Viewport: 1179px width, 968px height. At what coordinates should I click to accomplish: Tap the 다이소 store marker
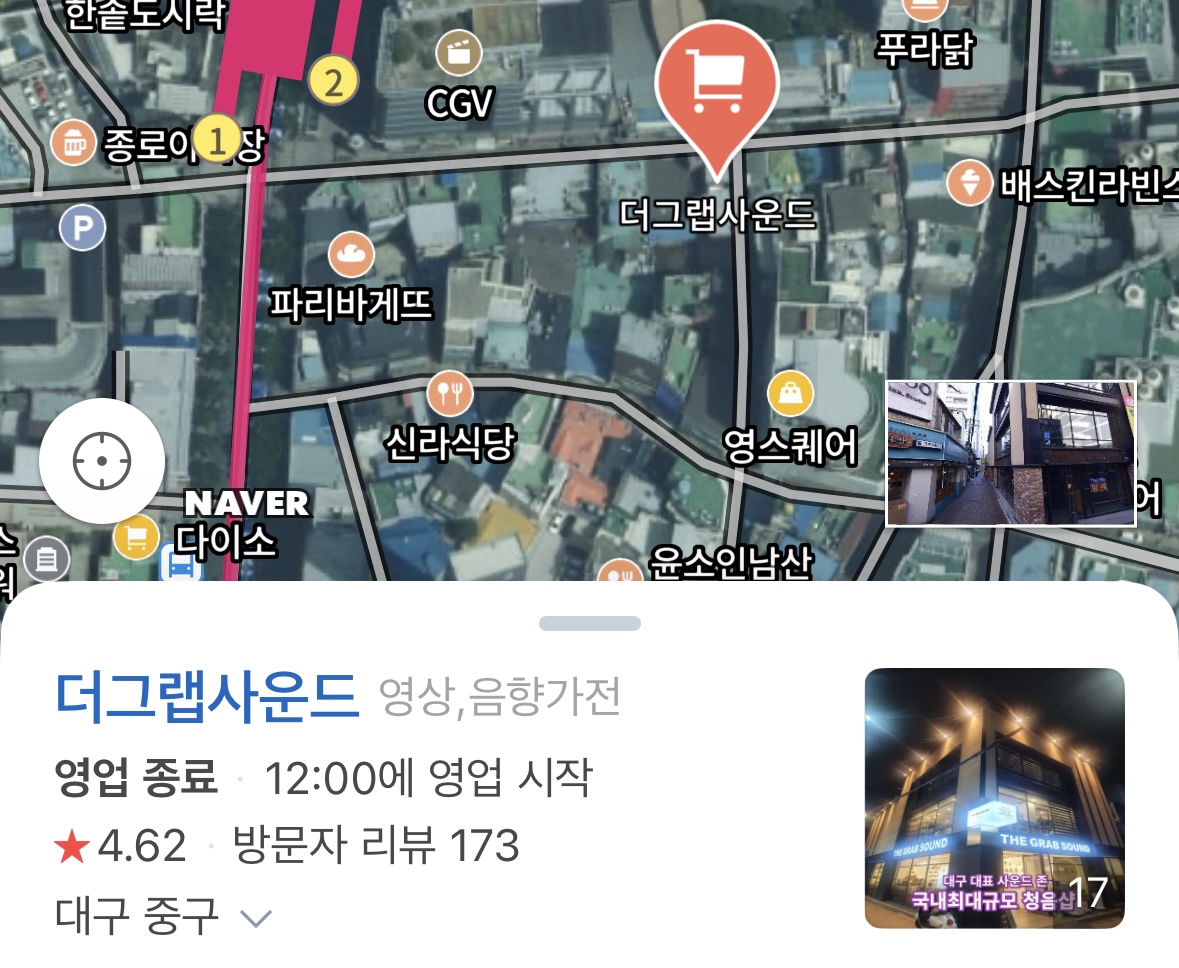137,538
